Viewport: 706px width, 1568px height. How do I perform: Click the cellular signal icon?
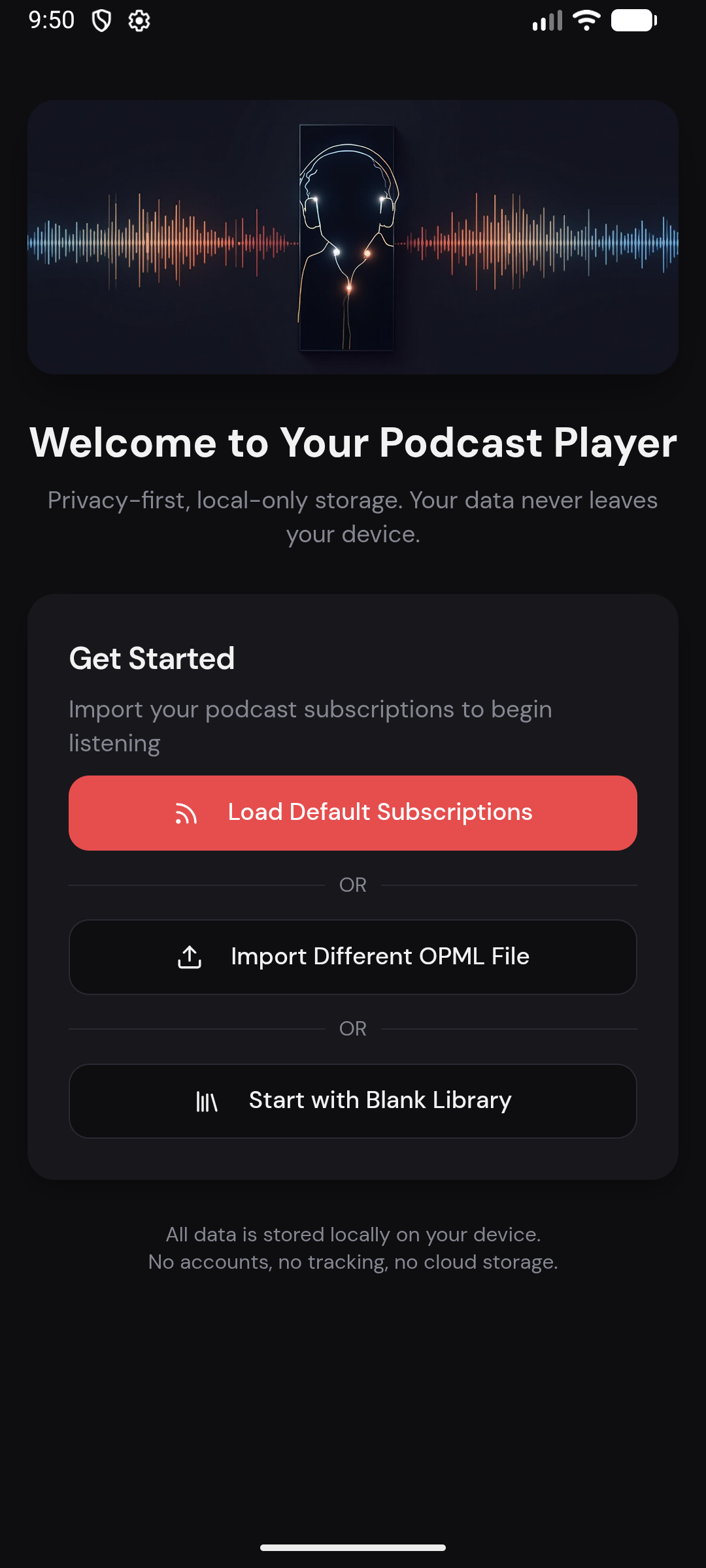[x=547, y=20]
